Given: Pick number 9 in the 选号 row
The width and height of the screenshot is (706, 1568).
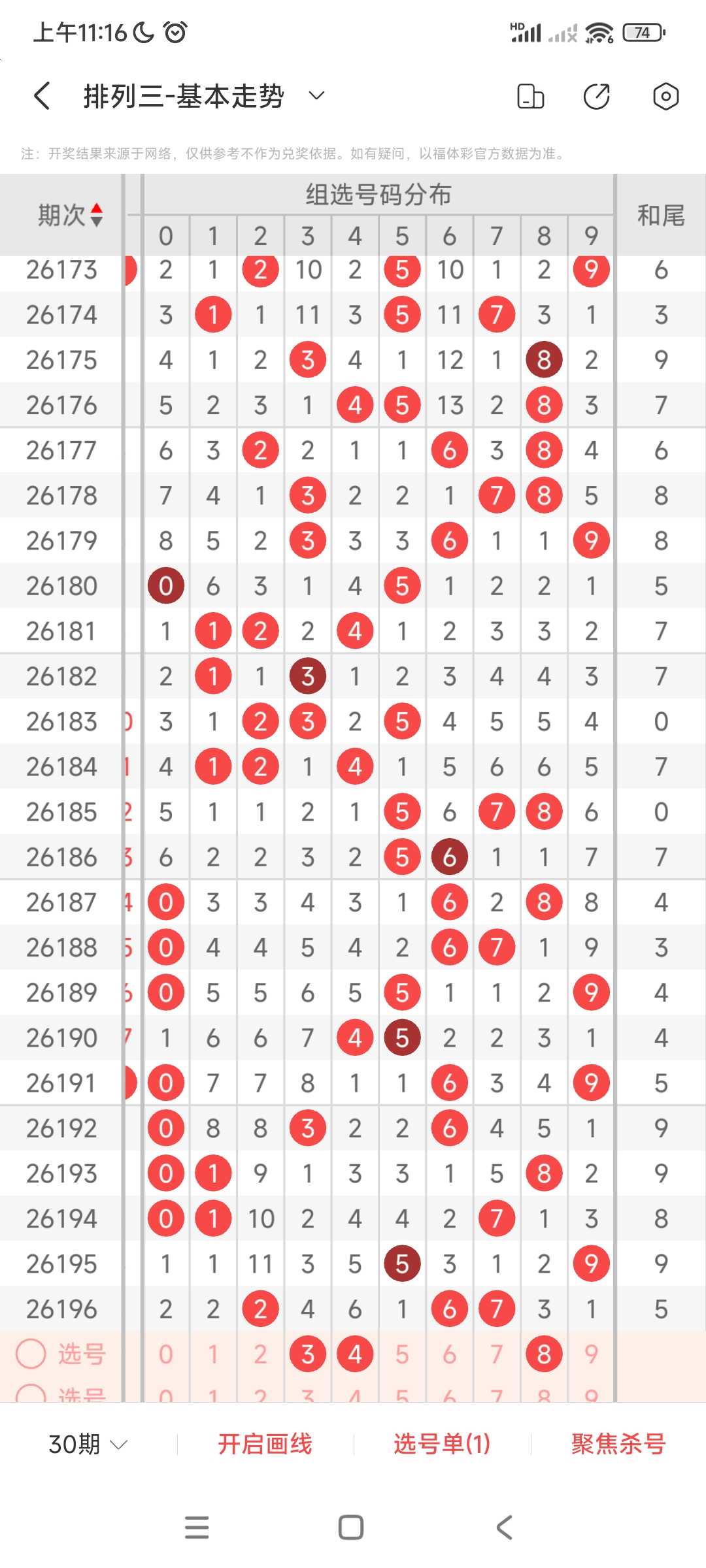Looking at the screenshot, I should [x=591, y=1354].
